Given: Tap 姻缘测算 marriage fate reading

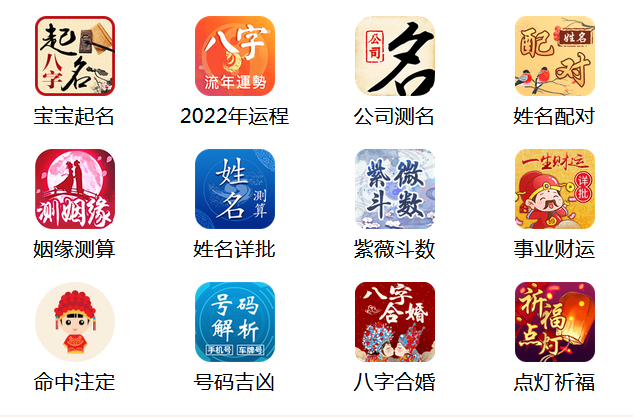Looking at the screenshot, I should pos(75,190).
